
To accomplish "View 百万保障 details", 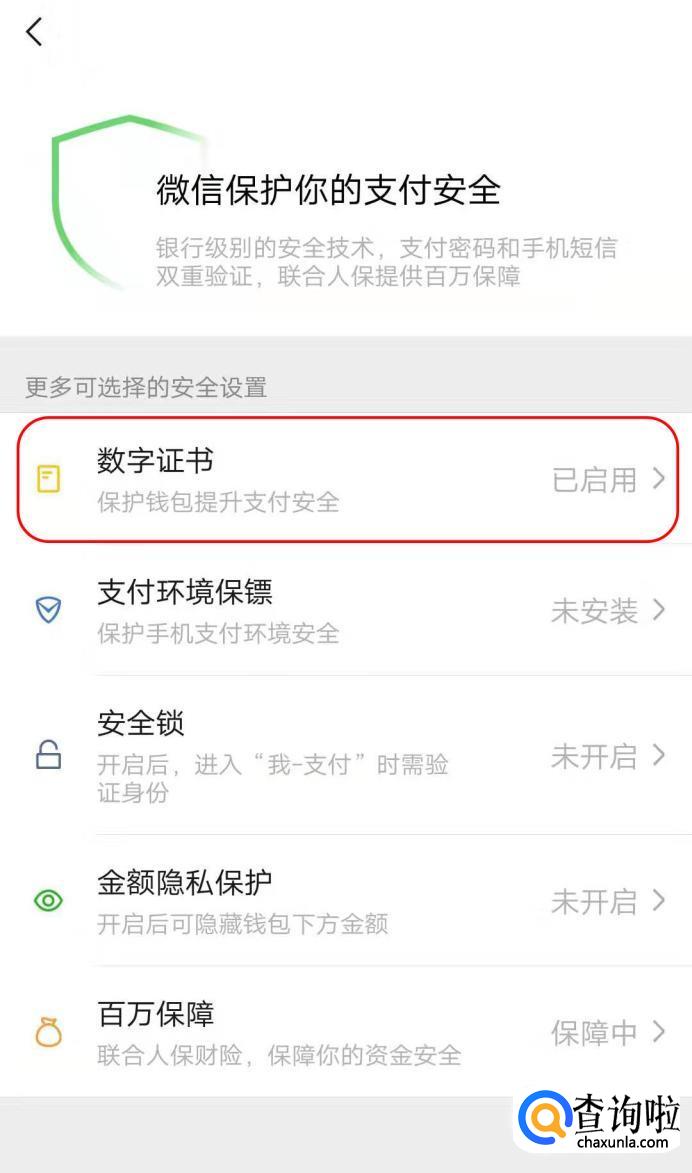I will point(346,1031).
